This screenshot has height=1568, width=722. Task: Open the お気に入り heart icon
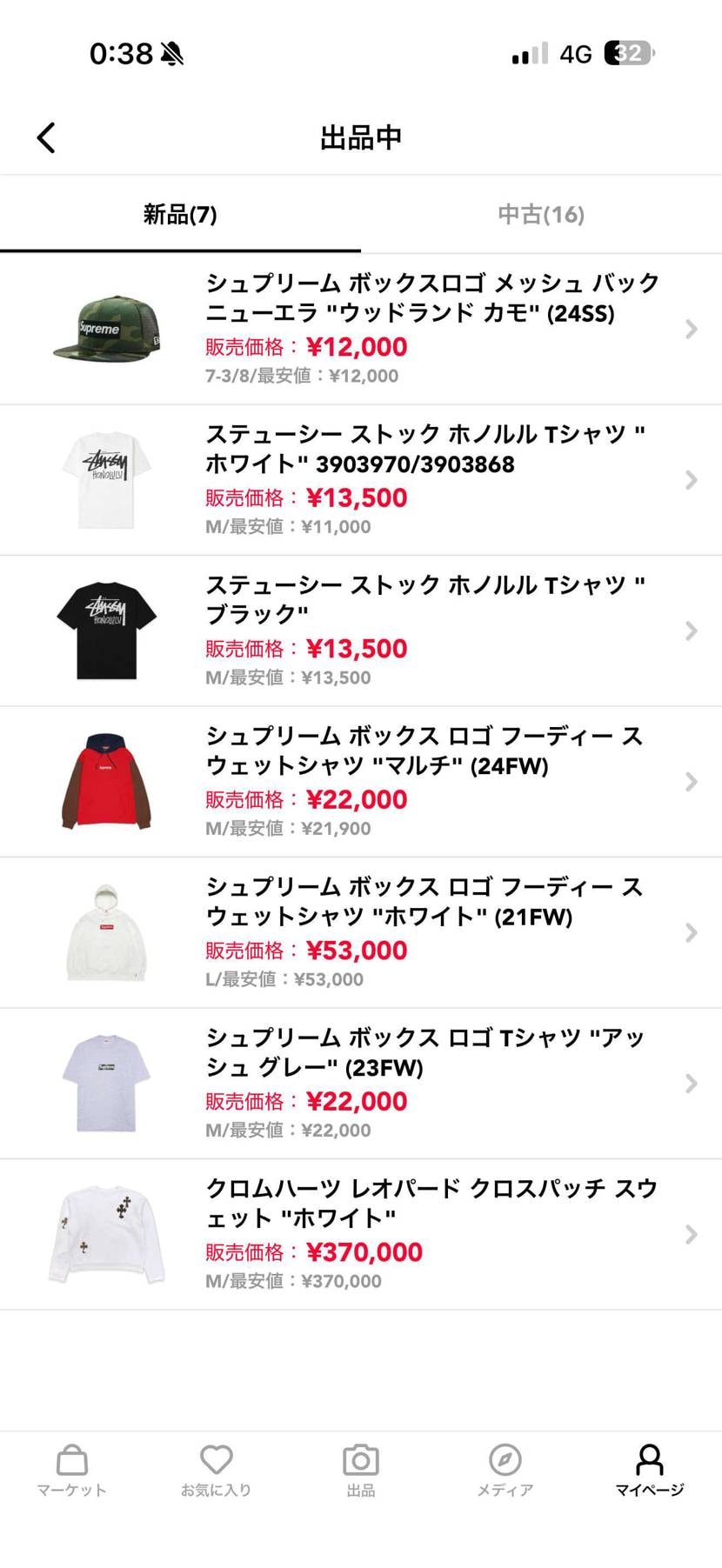(x=216, y=1465)
